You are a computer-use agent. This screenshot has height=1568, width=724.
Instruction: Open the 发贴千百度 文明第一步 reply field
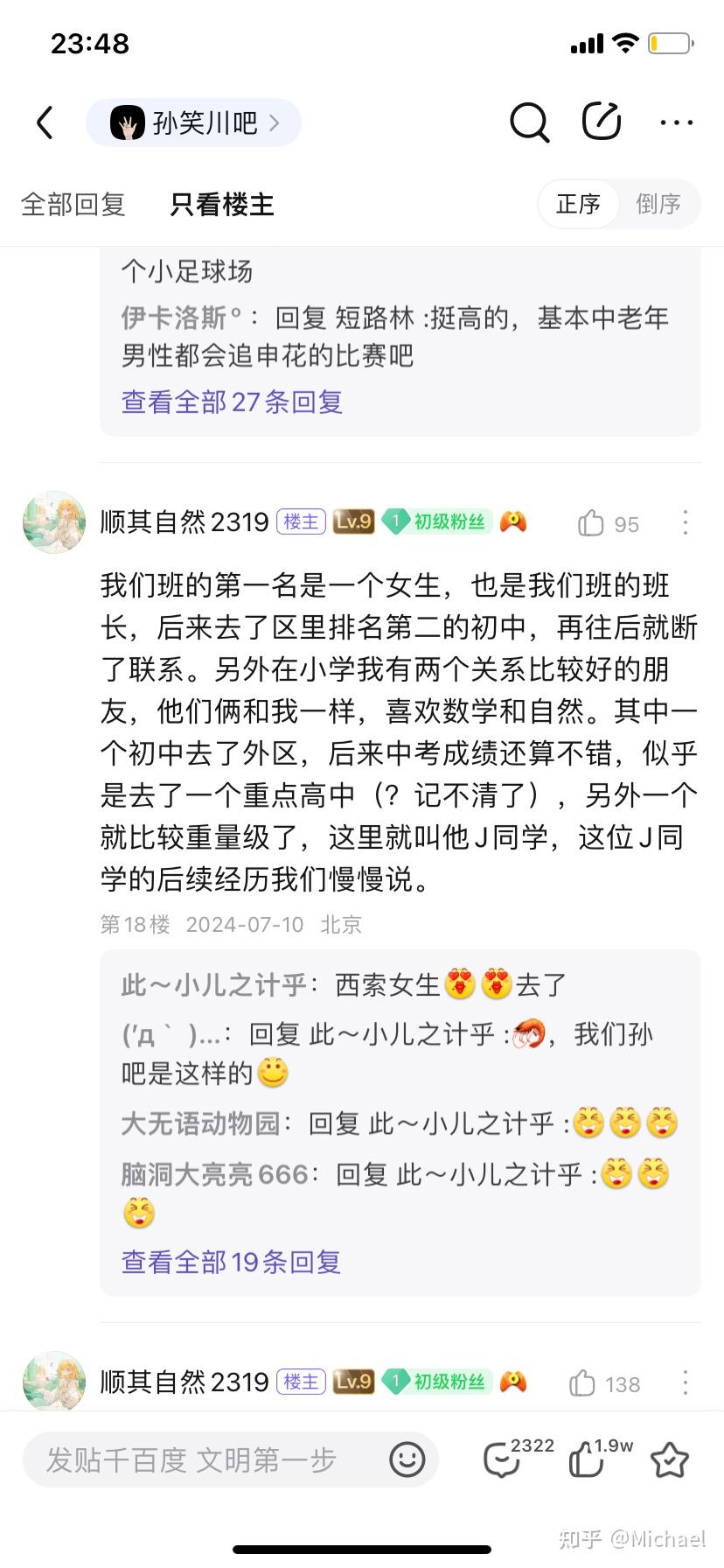(x=201, y=1459)
